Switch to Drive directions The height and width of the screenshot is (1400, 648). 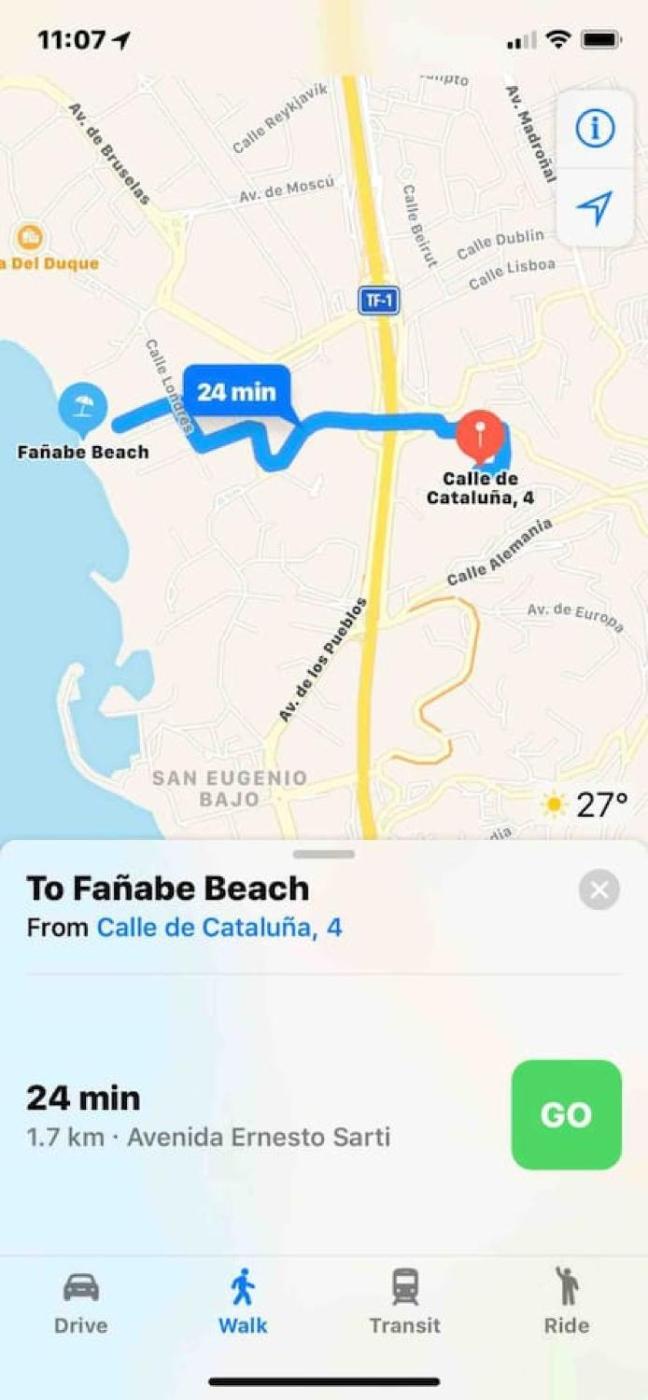coord(80,1301)
